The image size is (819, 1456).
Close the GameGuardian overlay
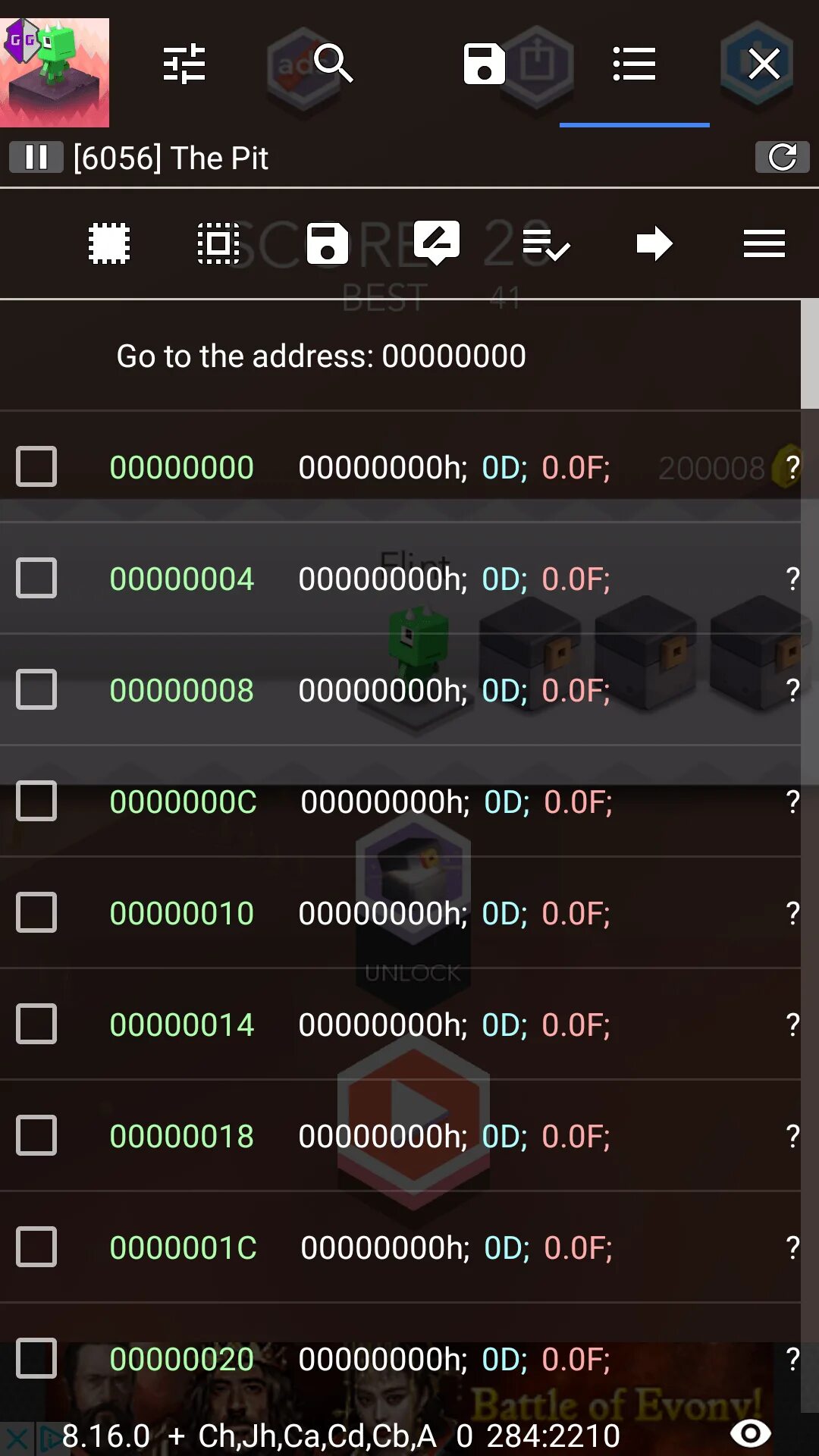pyautogui.click(x=764, y=64)
